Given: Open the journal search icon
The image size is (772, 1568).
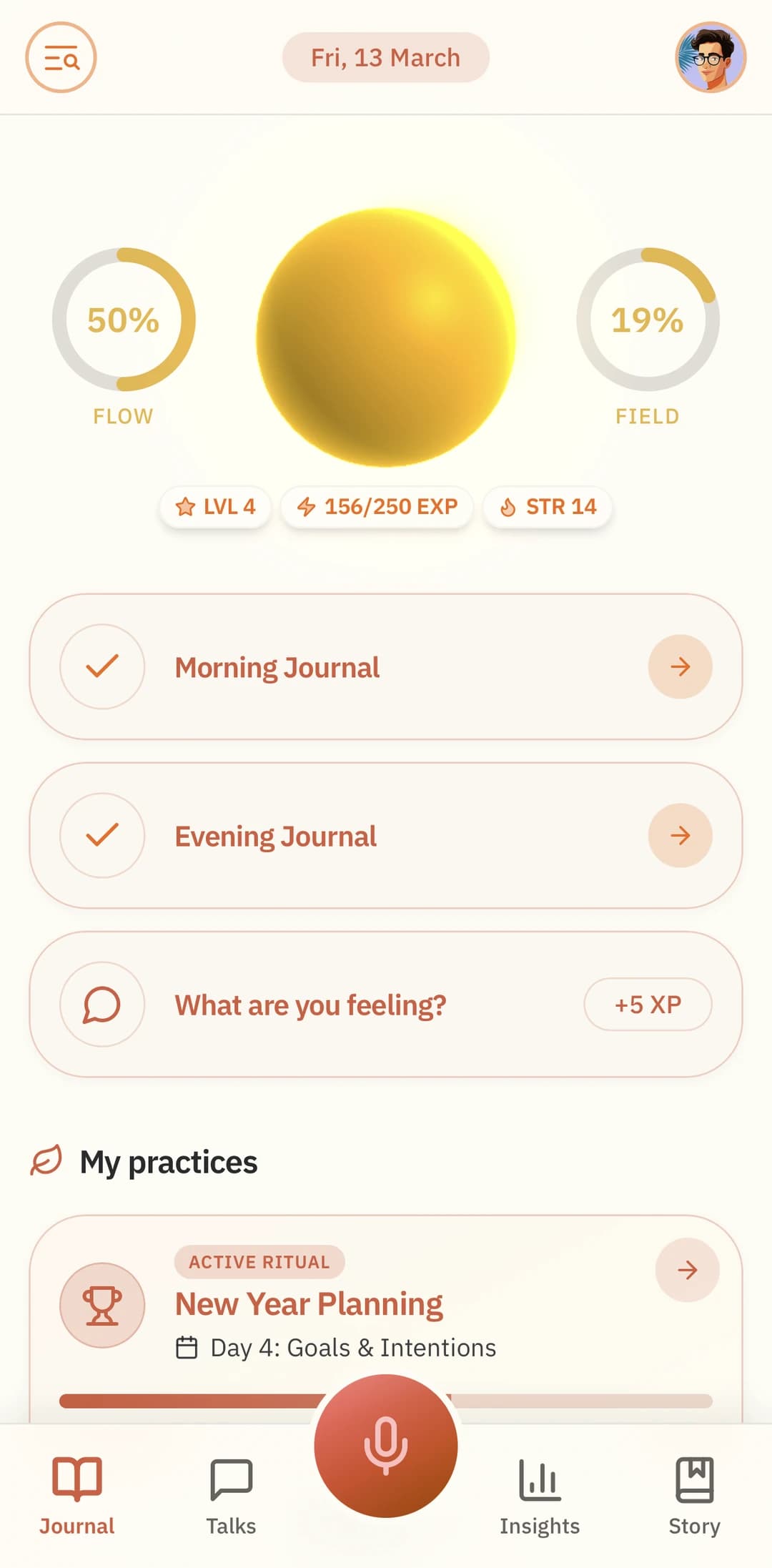Looking at the screenshot, I should (x=61, y=58).
